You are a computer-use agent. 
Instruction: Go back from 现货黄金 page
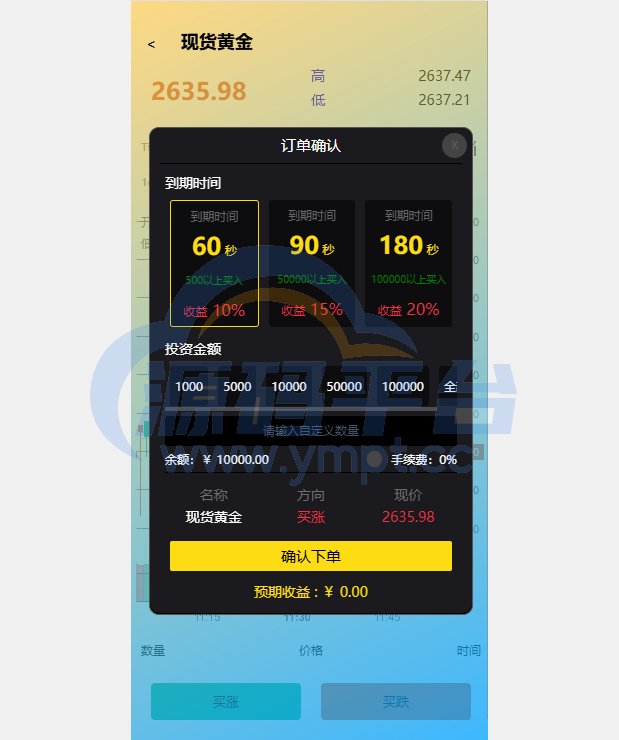coord(151,44)
